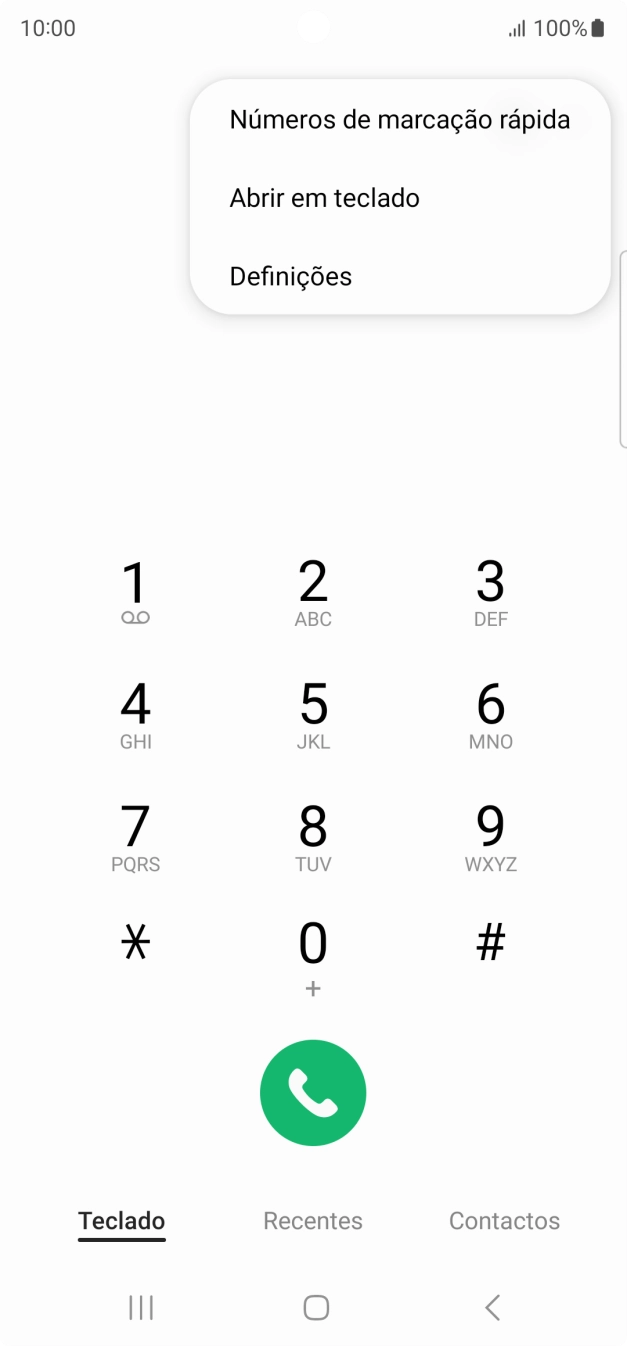The image size is (627, 1346).
Task: Open Números de marcação rápida
Action: (x=399, y=120)
